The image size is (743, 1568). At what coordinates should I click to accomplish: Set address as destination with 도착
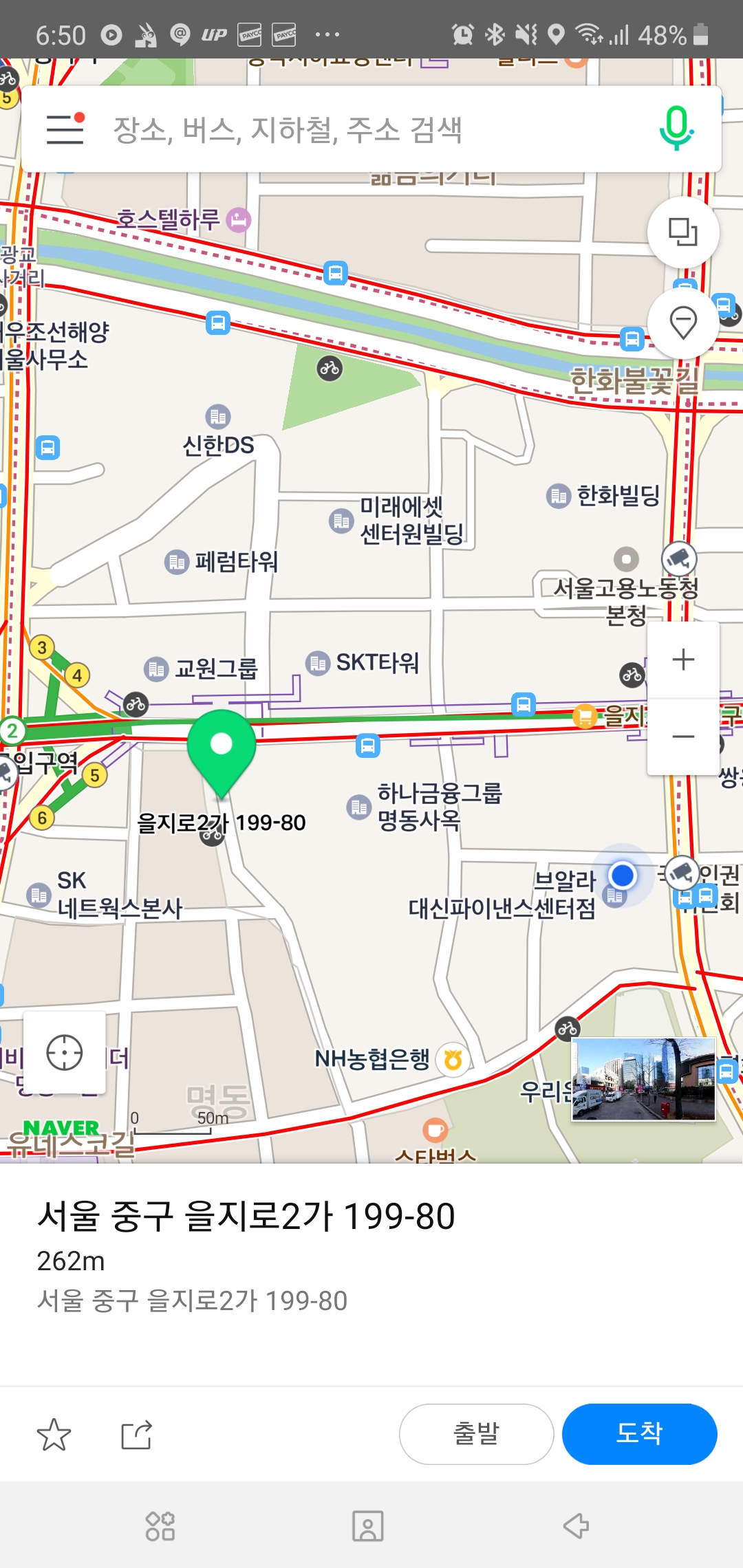coord(639,1434)
